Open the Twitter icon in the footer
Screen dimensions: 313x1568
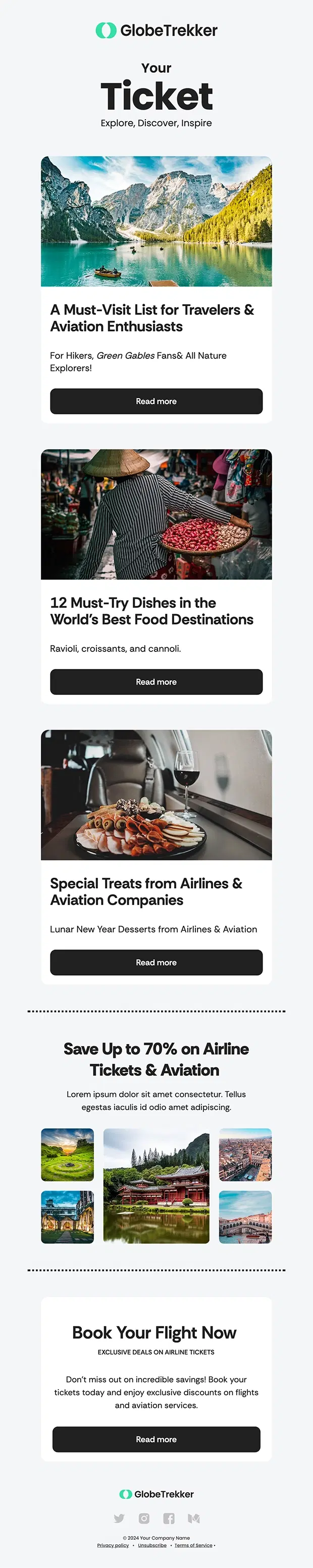tap(119, 1518)
